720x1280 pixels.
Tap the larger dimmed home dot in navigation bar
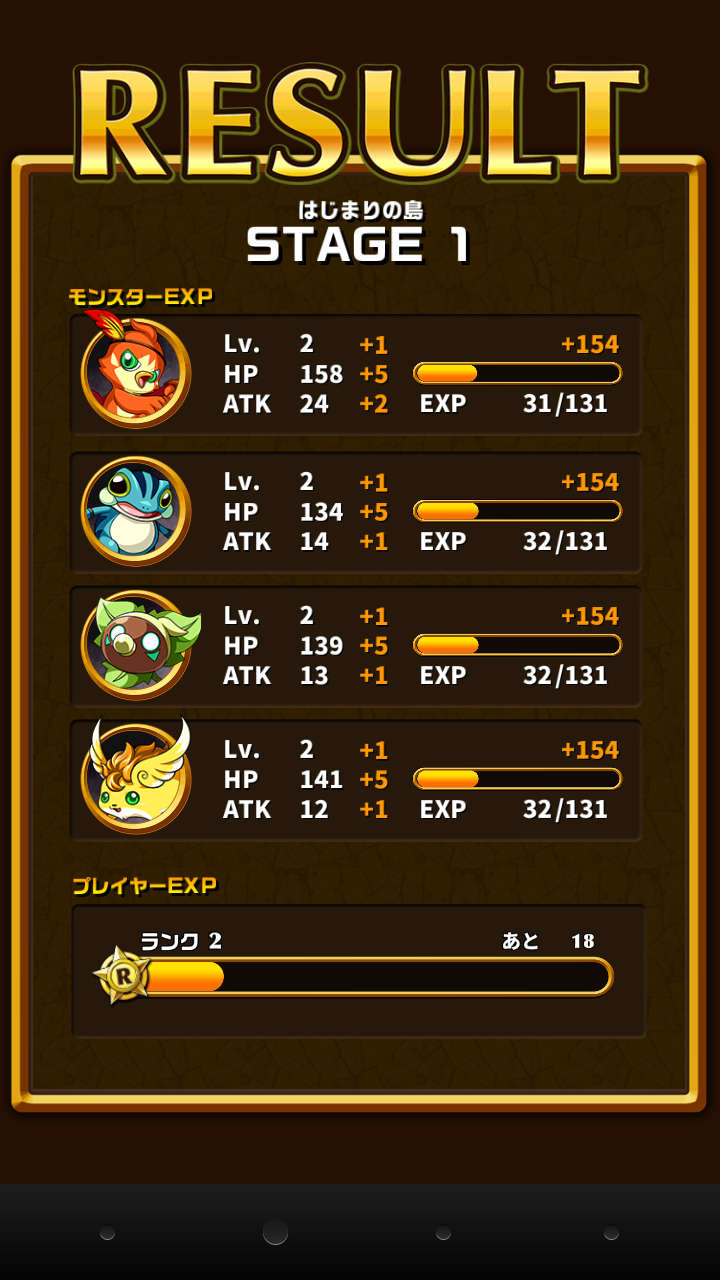(x=275, y=1232)
